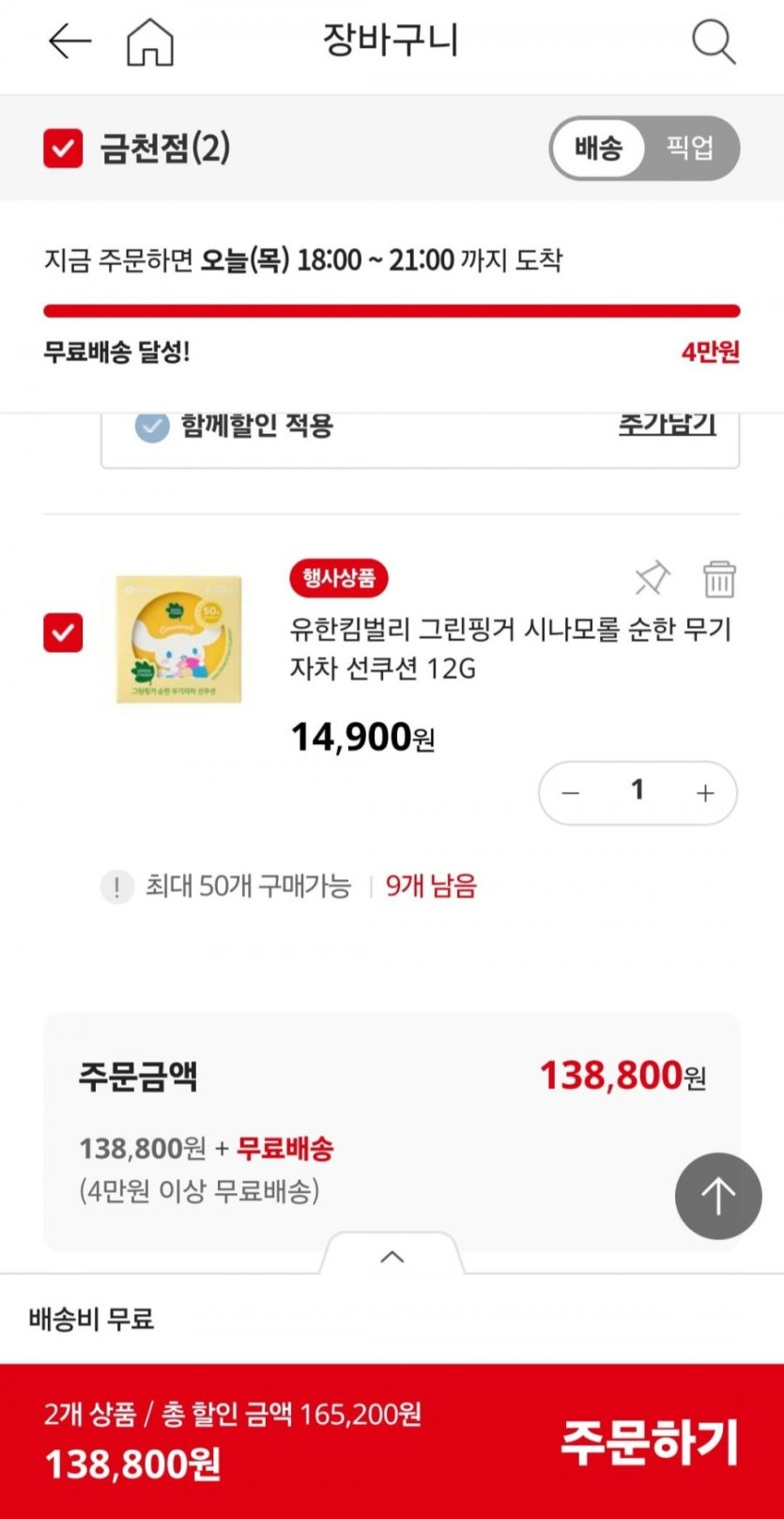This screenshot has height=1519, width=784.
Task: Pin the 시나모롤 선쿠션 item
Action: (x=653, y=579)
